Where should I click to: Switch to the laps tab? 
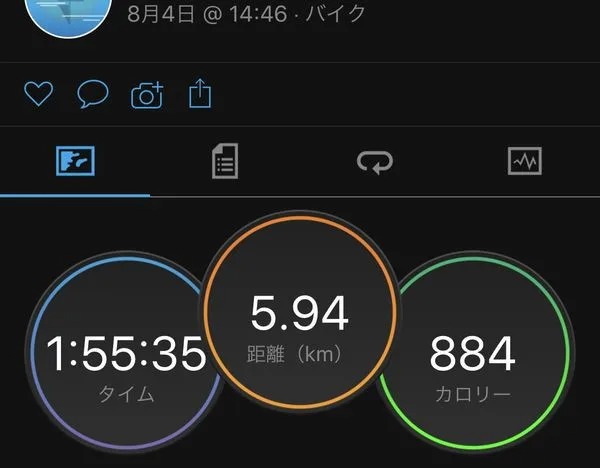375,161
